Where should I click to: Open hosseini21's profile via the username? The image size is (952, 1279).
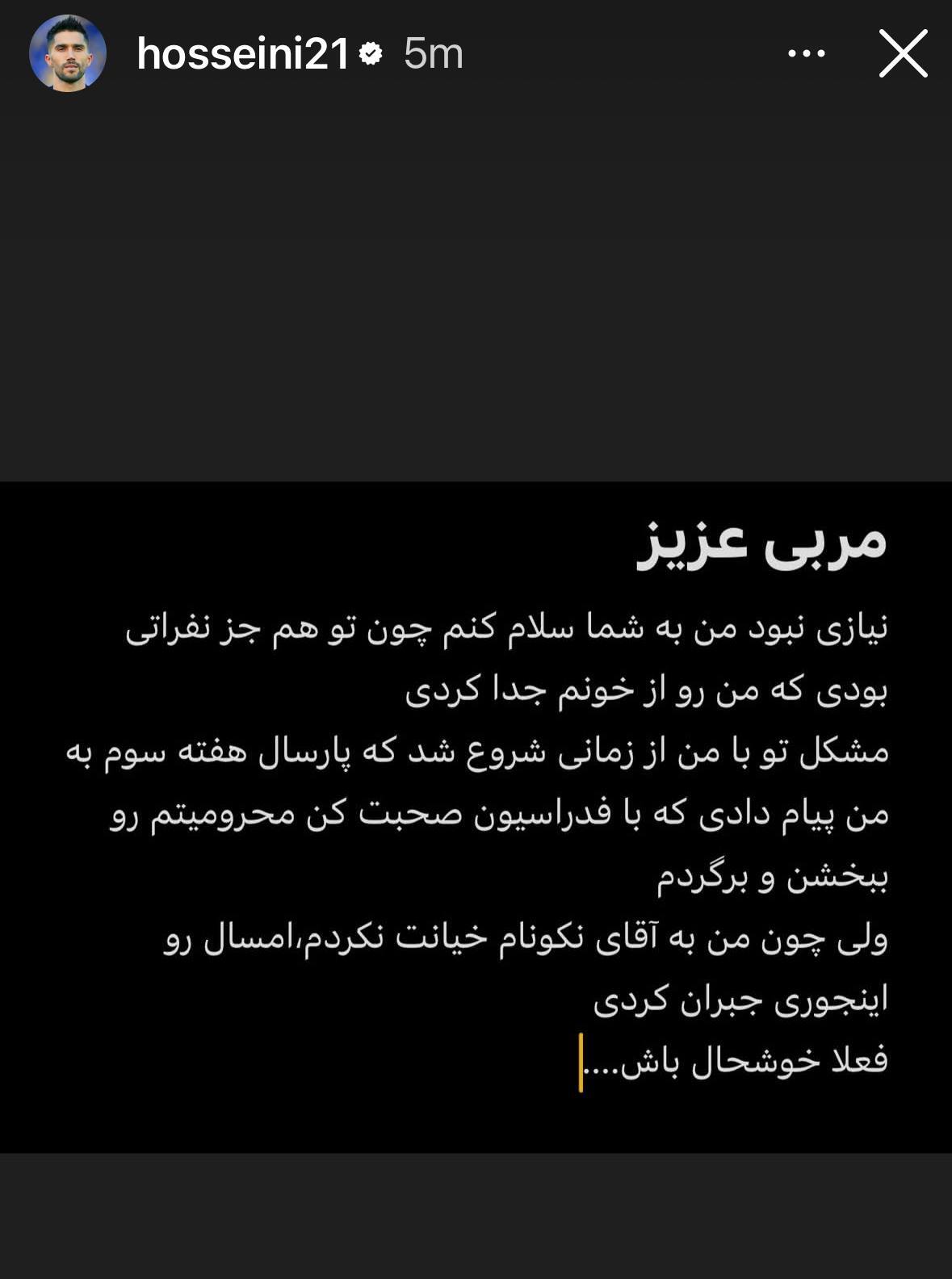242,53
